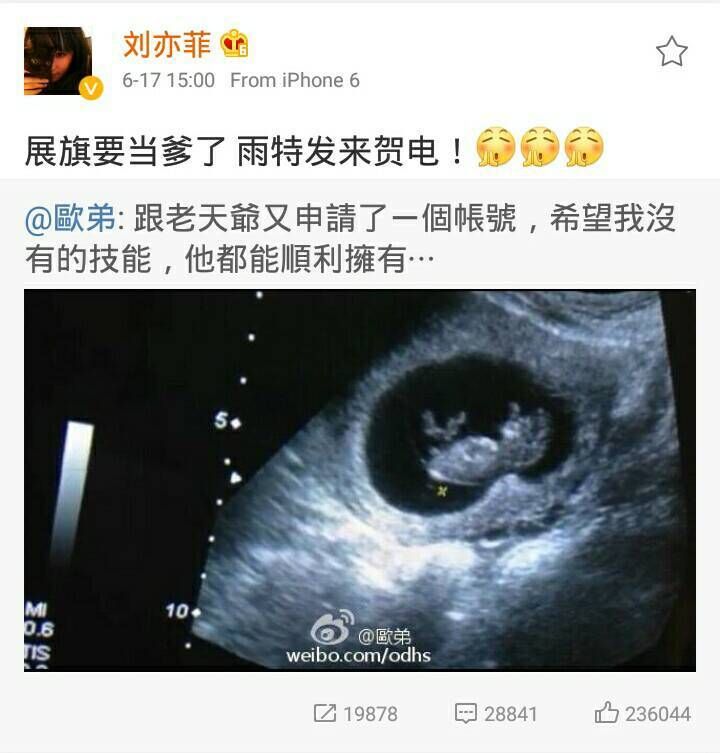Open 刘亦菲's profile avatar
The width and height of the screenshot is (720, 753).
point(58,61)
